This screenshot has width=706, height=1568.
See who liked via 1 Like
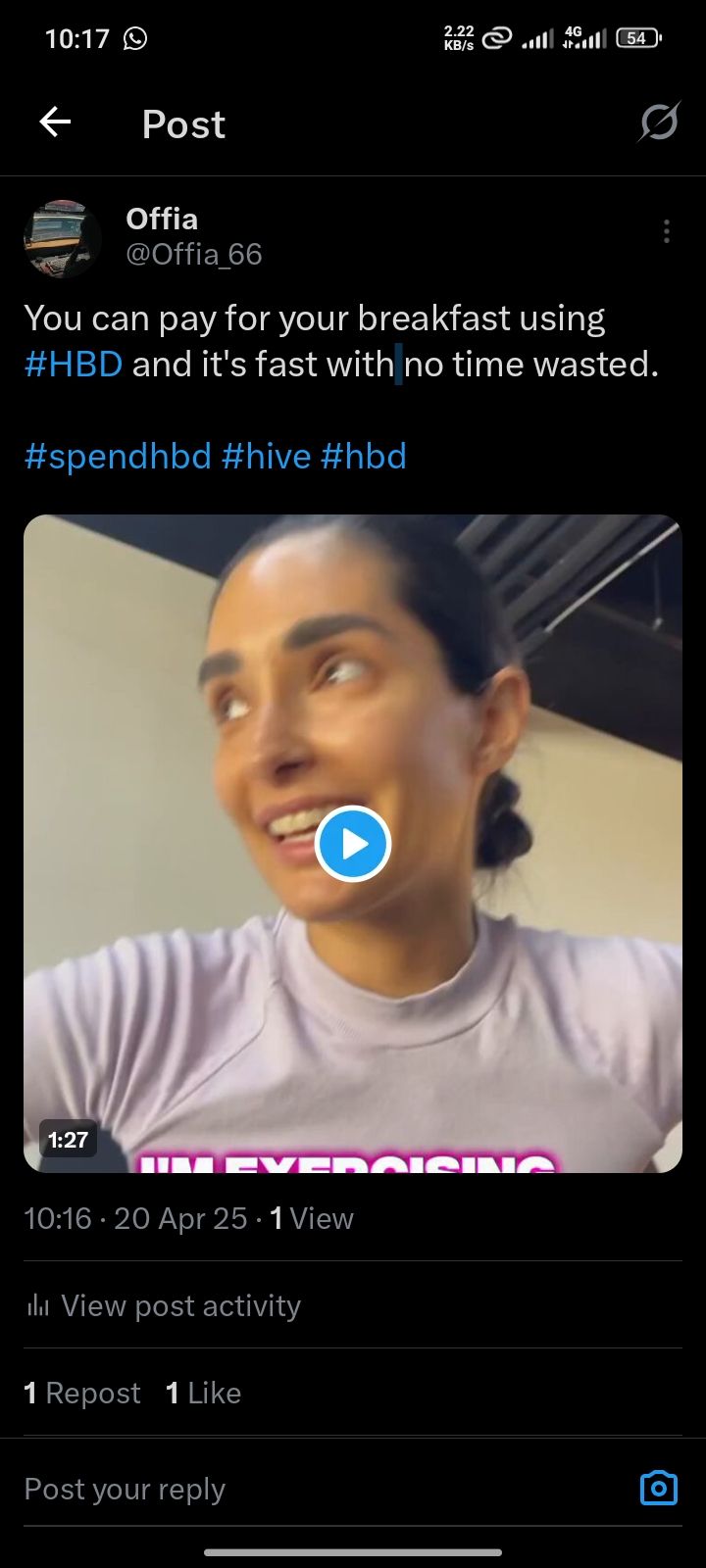coord(203,1393)
